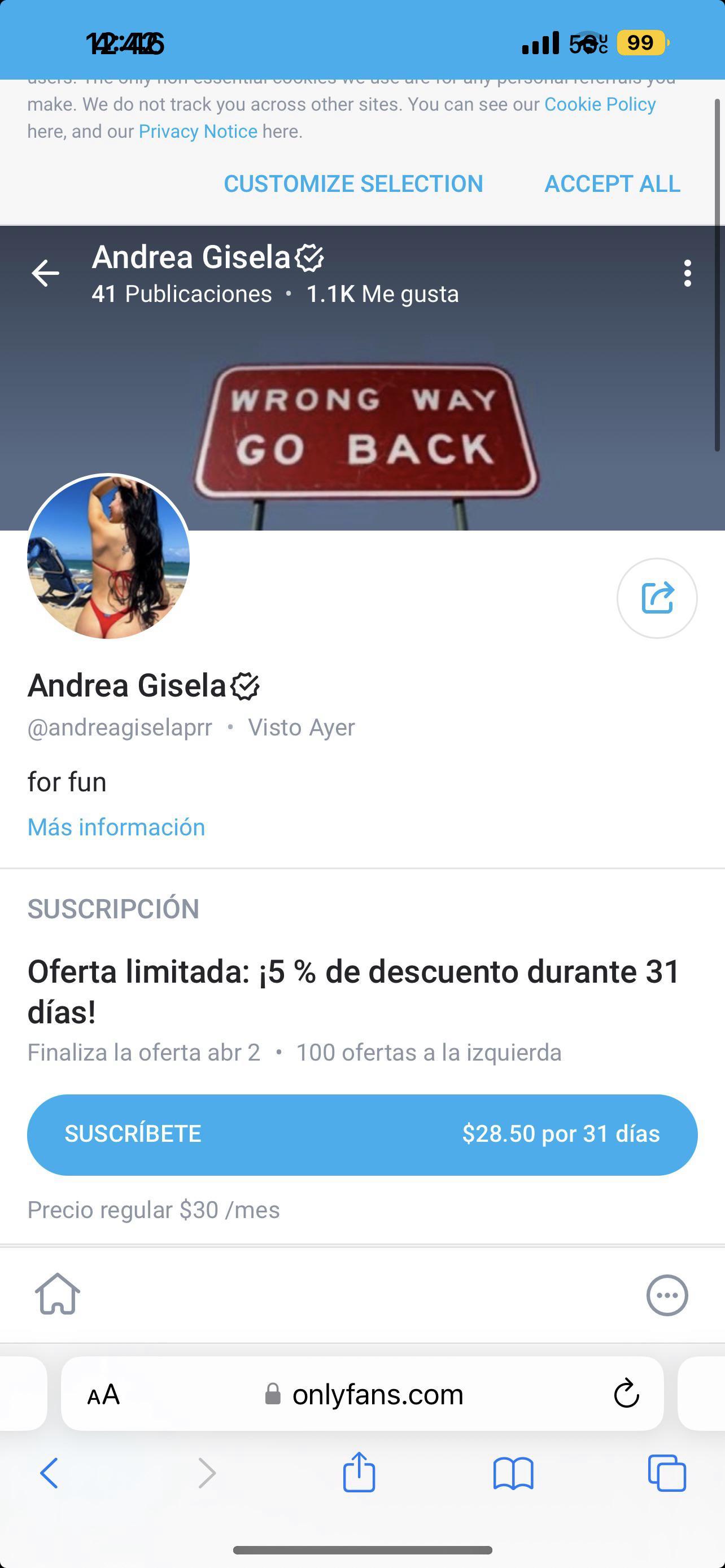Tap the onlyfans.com address bar
Screen dimensions: 725x1568
coord(377,1395)
